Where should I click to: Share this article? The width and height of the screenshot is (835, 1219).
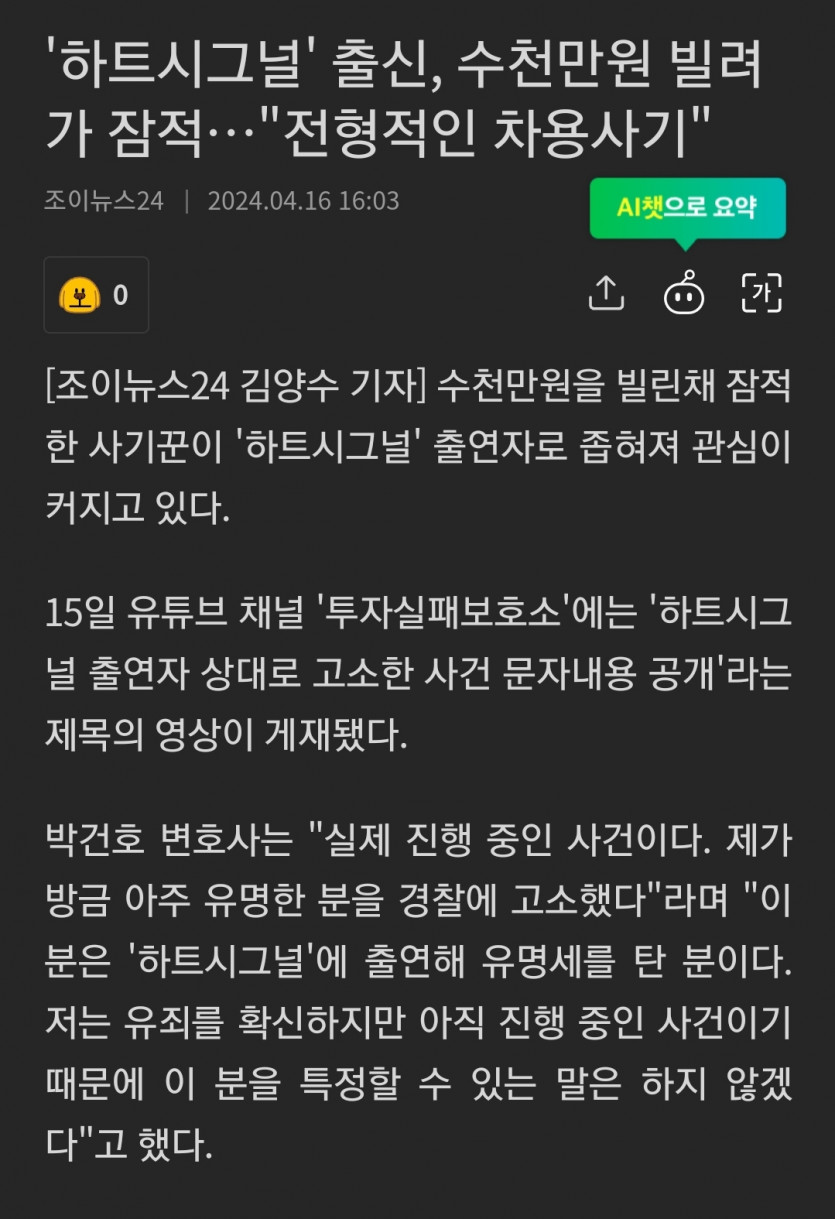coord(606,293)
